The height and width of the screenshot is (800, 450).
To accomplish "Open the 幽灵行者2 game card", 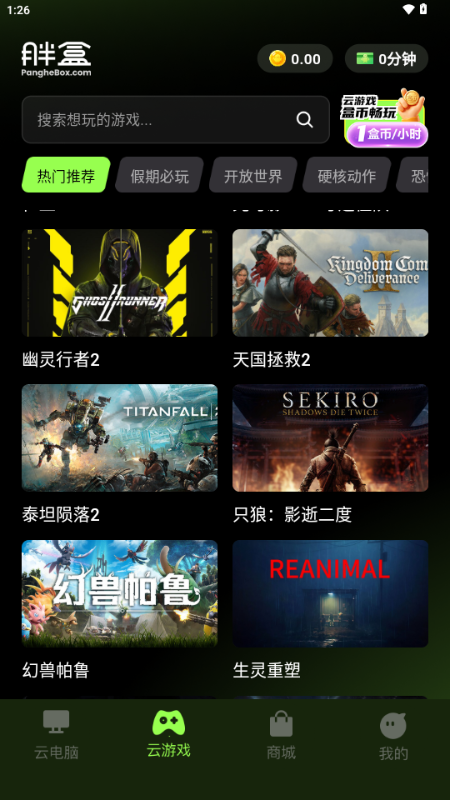I will click(x=120, y=298).
